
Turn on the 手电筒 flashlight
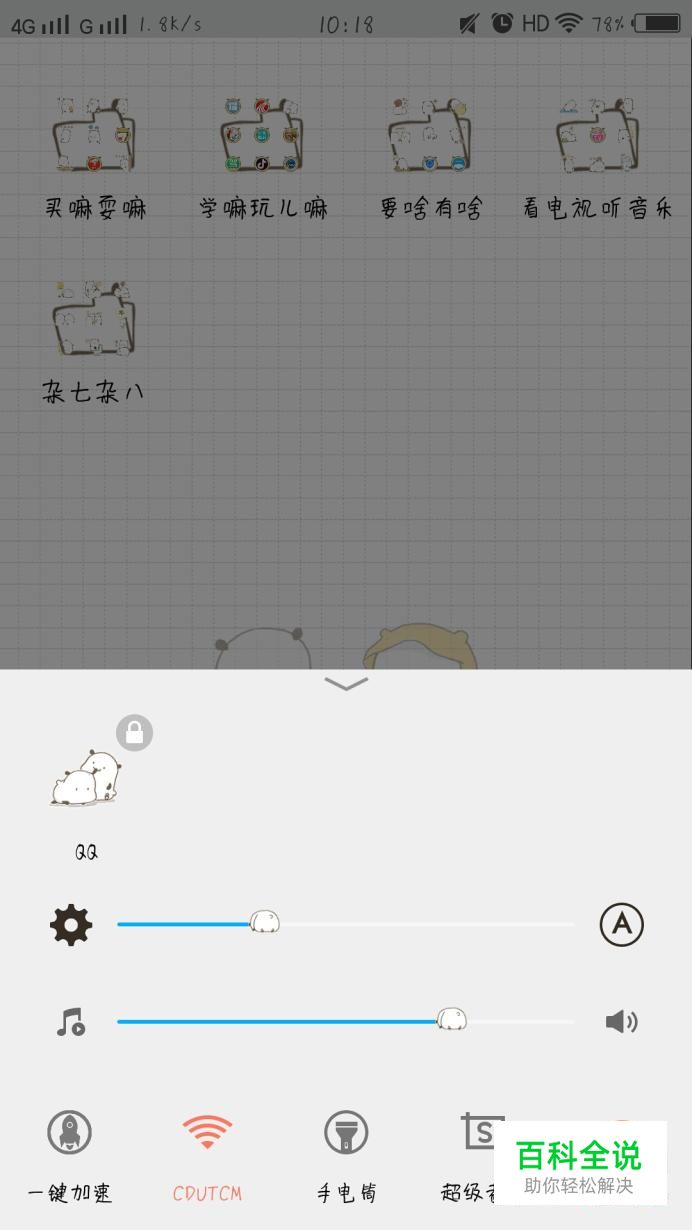(346, 1133)
